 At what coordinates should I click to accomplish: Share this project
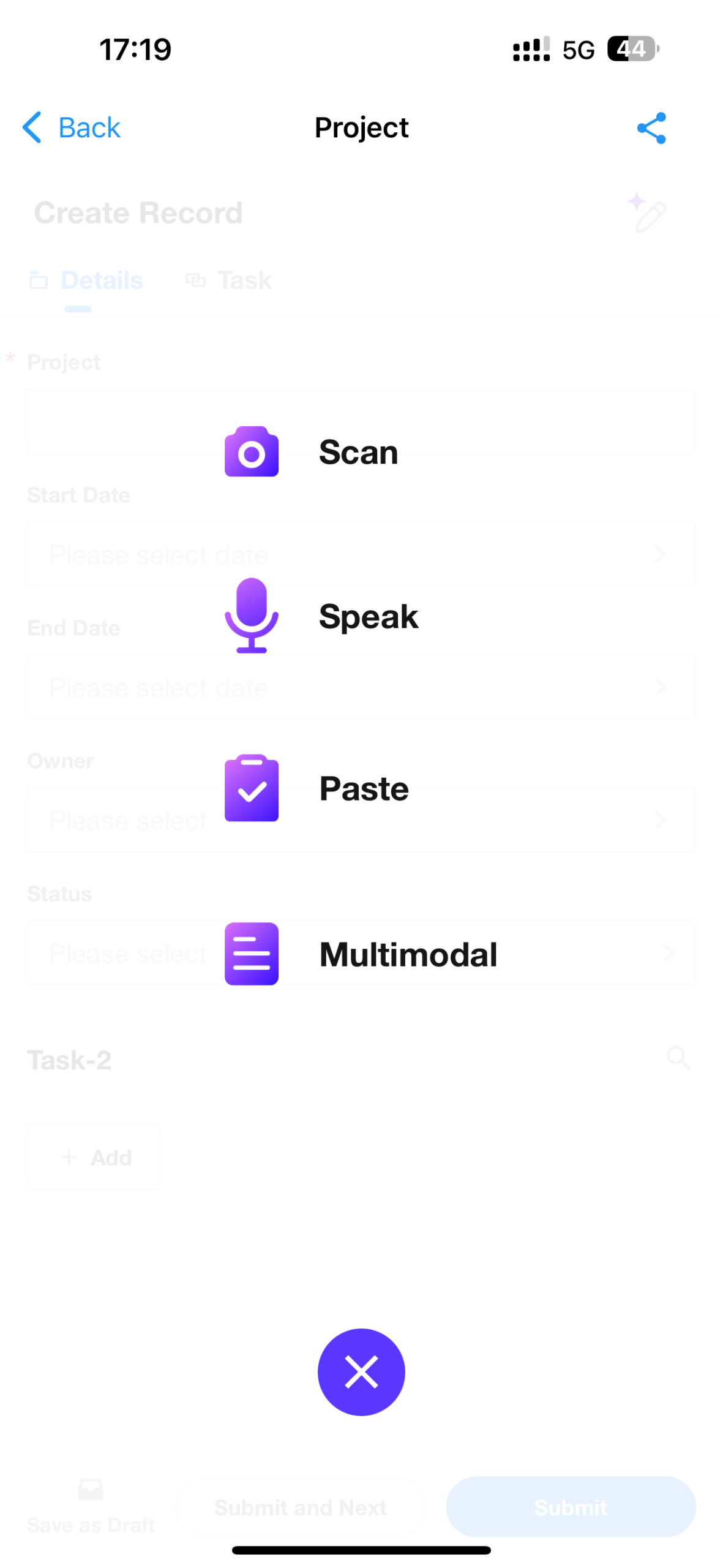point(651,128)
